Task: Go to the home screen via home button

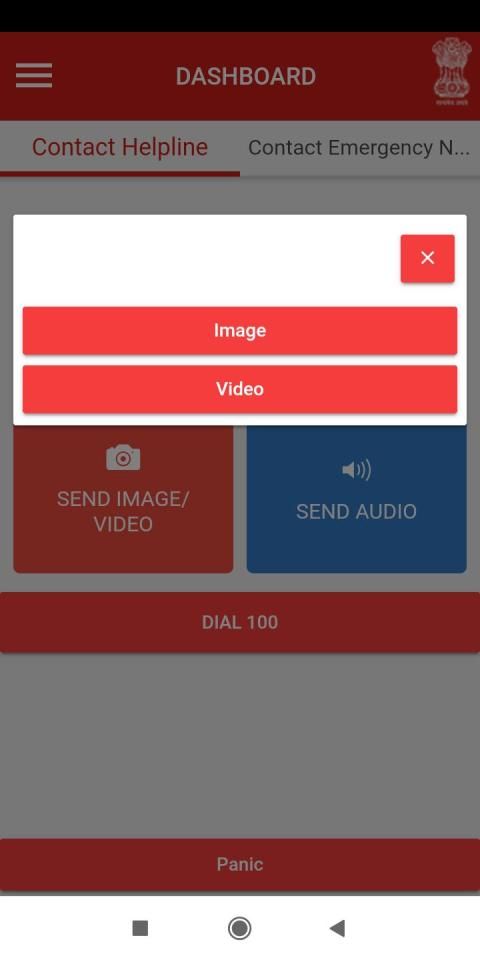Action: (x=239, y=928)
